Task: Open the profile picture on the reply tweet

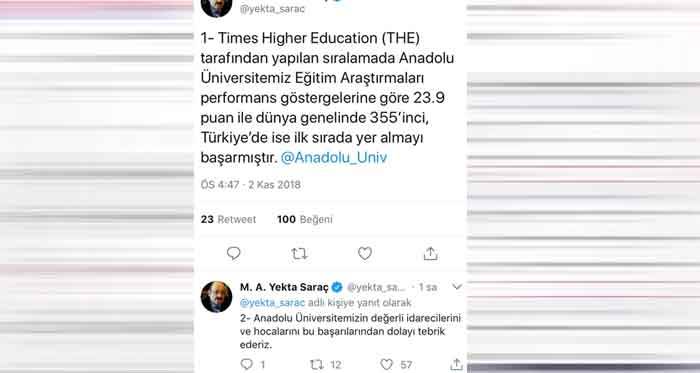Action: (217, 297)
